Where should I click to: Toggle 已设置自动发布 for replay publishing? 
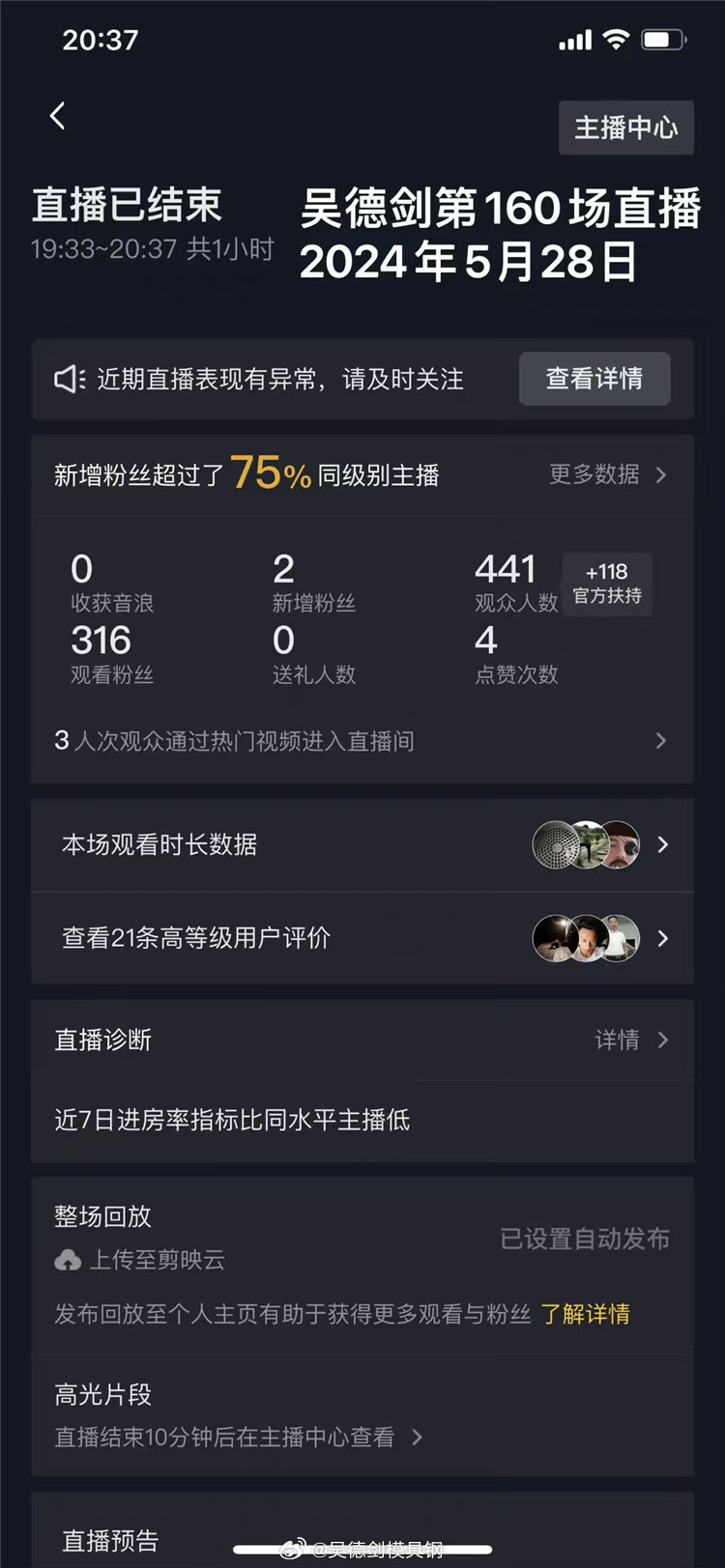click(583, 1240)
